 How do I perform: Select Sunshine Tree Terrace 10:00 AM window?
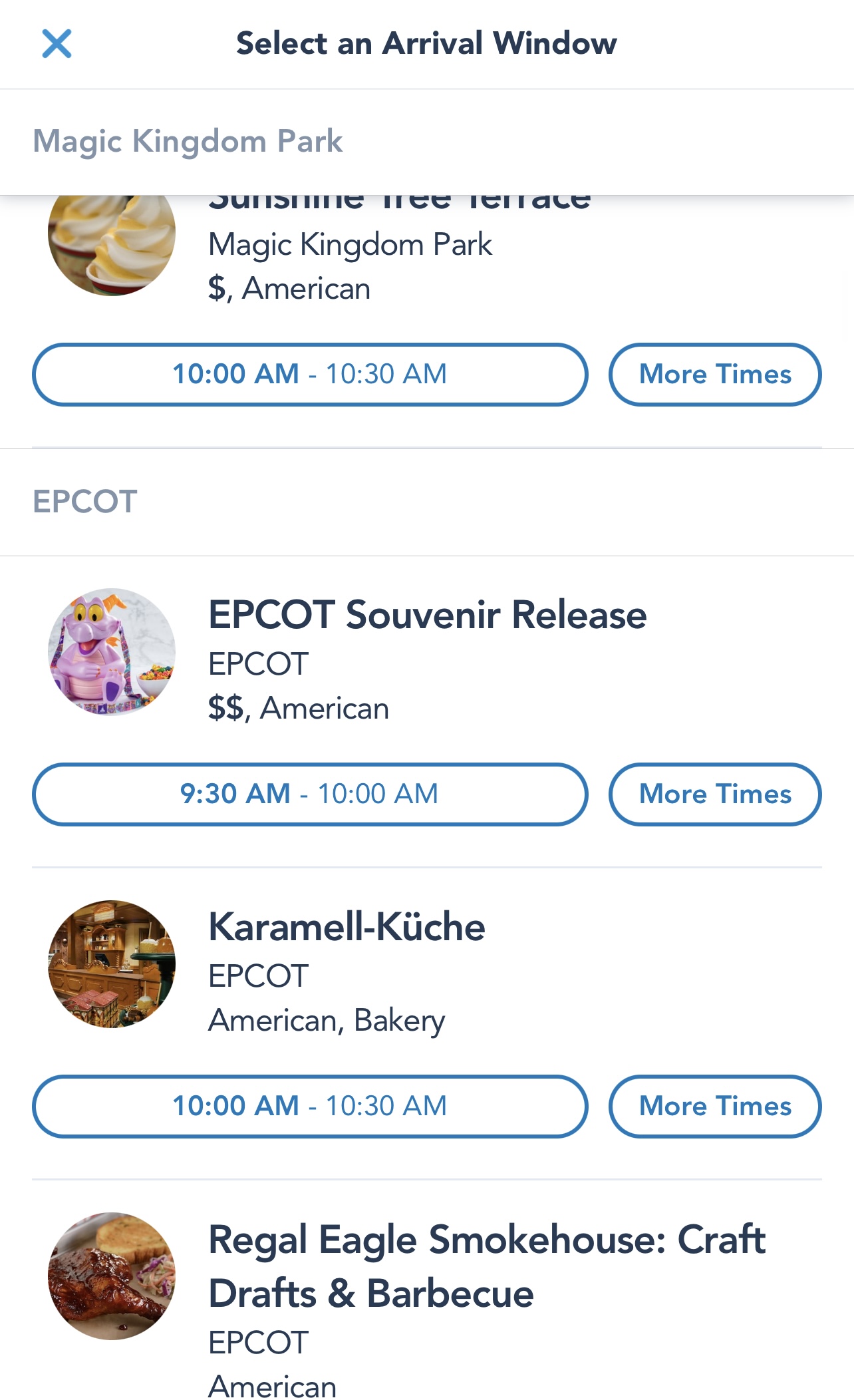click(310, 374)
